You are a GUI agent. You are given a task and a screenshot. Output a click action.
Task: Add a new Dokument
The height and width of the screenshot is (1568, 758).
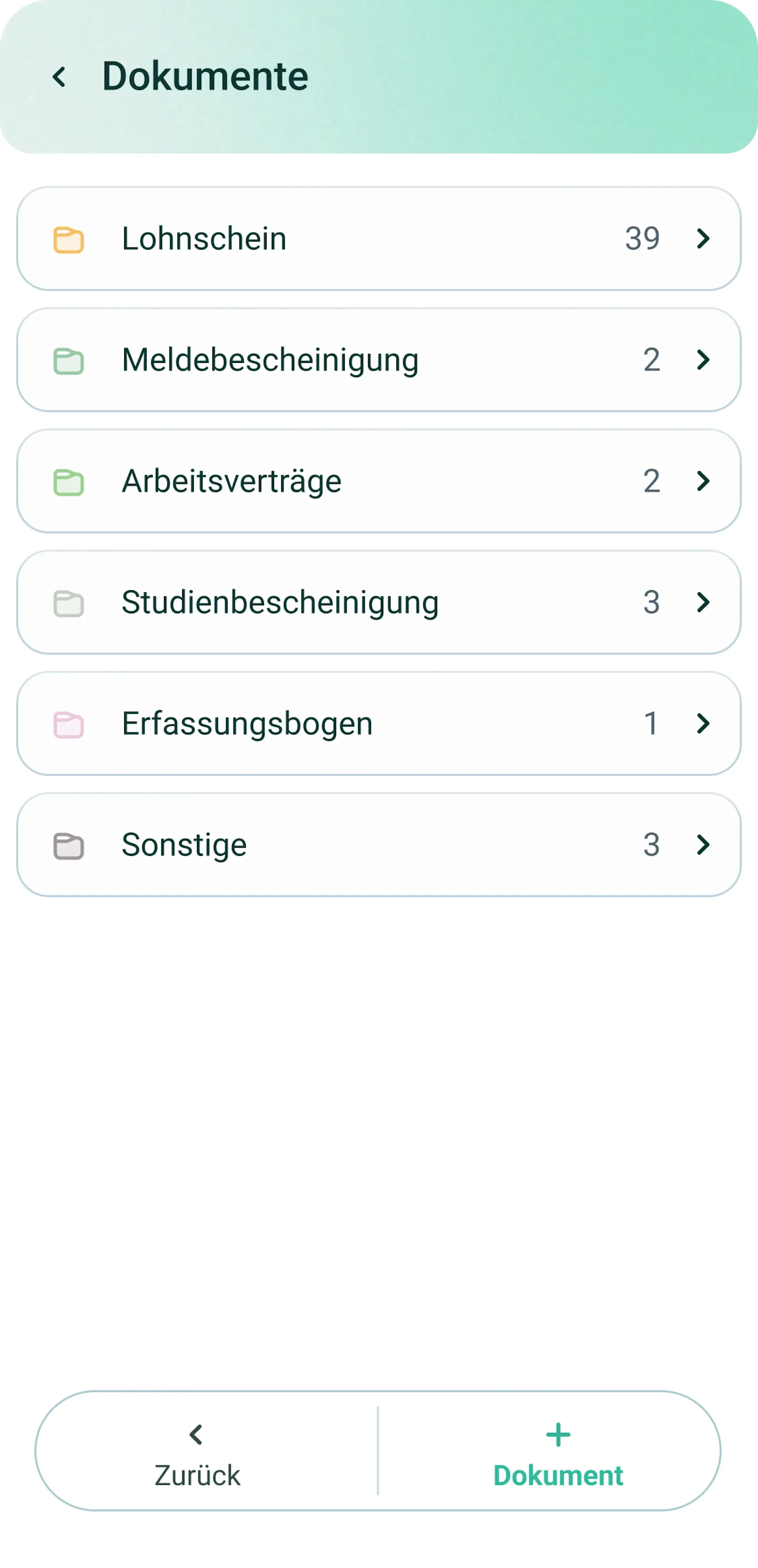pyautogui.click(x=558, y=1451)
